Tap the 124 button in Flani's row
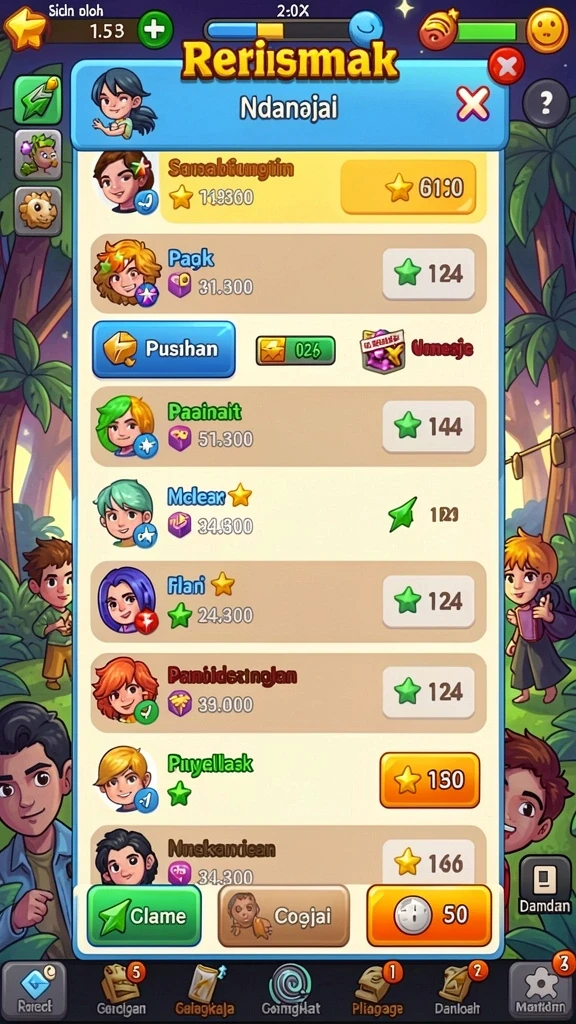This screenshot has width=576, height=1024. click(428, 601)
